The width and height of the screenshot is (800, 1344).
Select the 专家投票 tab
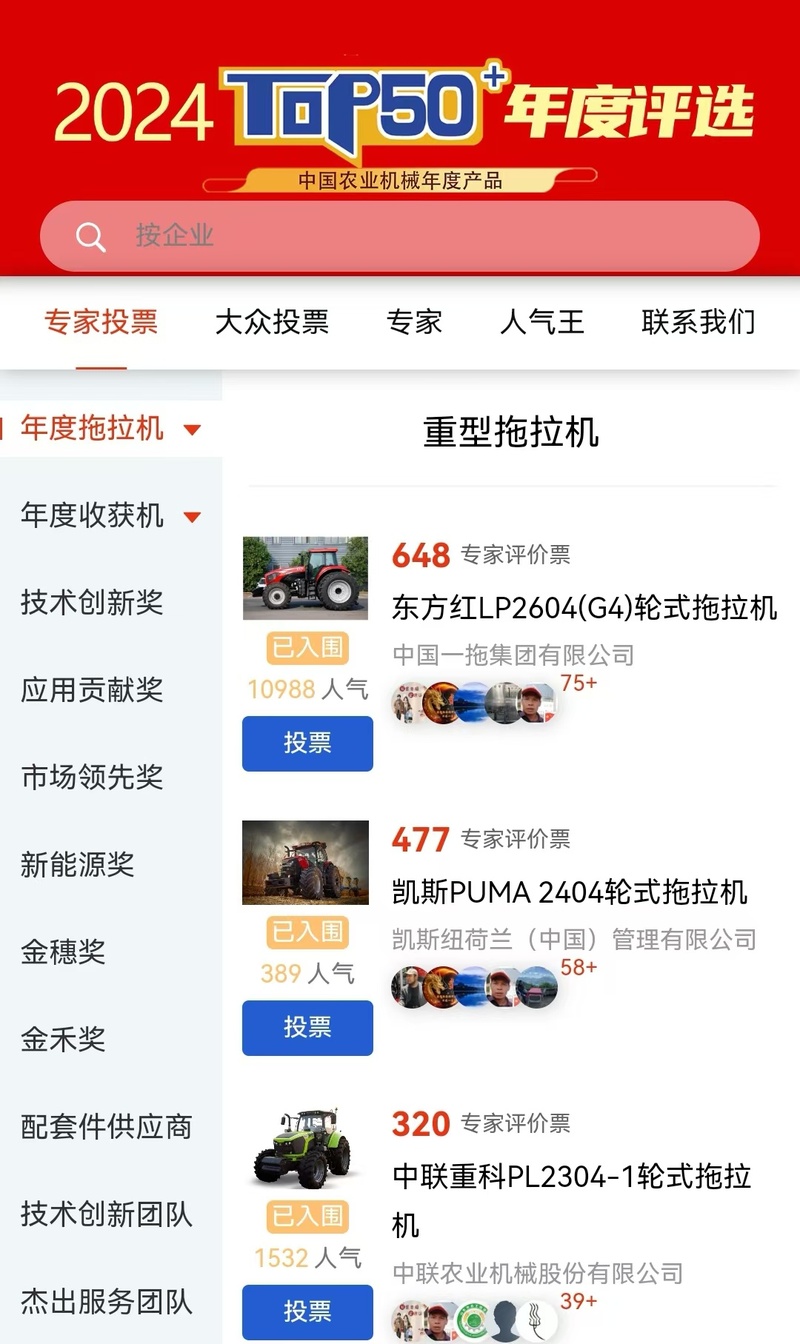(x=101, y=322)
